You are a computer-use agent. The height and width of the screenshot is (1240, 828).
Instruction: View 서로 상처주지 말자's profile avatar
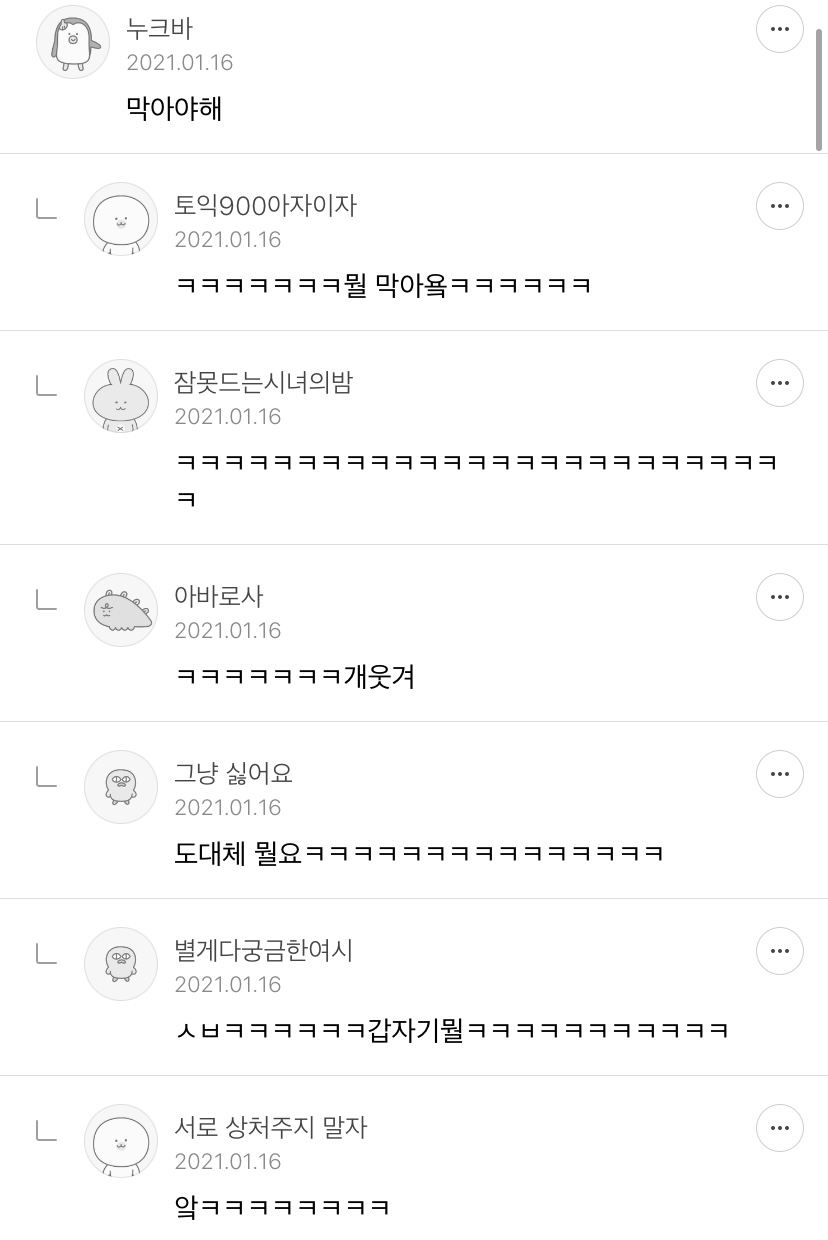[121, 1141]
